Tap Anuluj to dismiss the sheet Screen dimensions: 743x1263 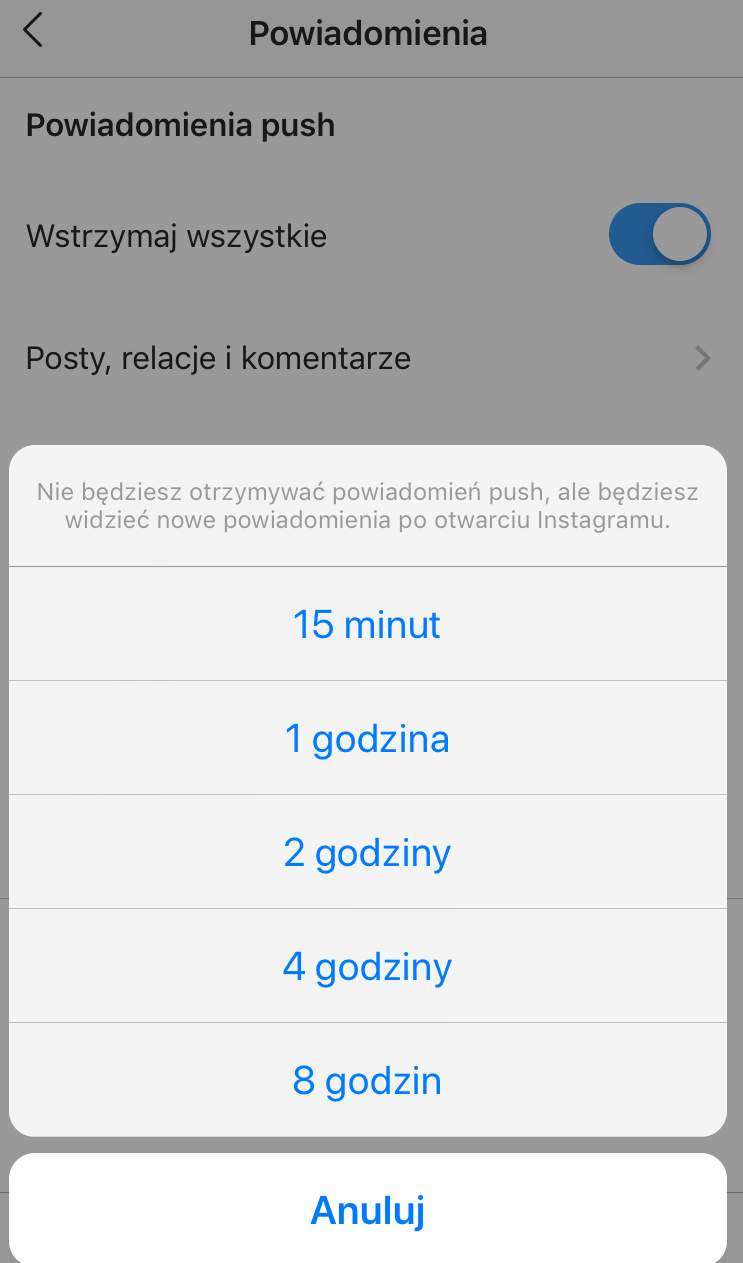pyautogui.click(x=367, y=1210)
